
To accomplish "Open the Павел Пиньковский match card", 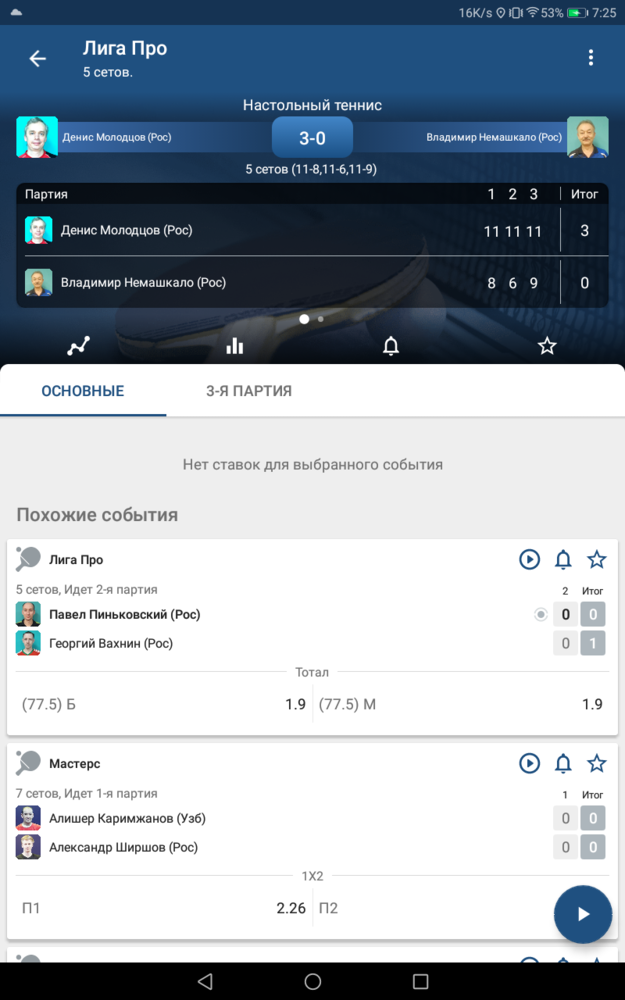I will [124, 615].
